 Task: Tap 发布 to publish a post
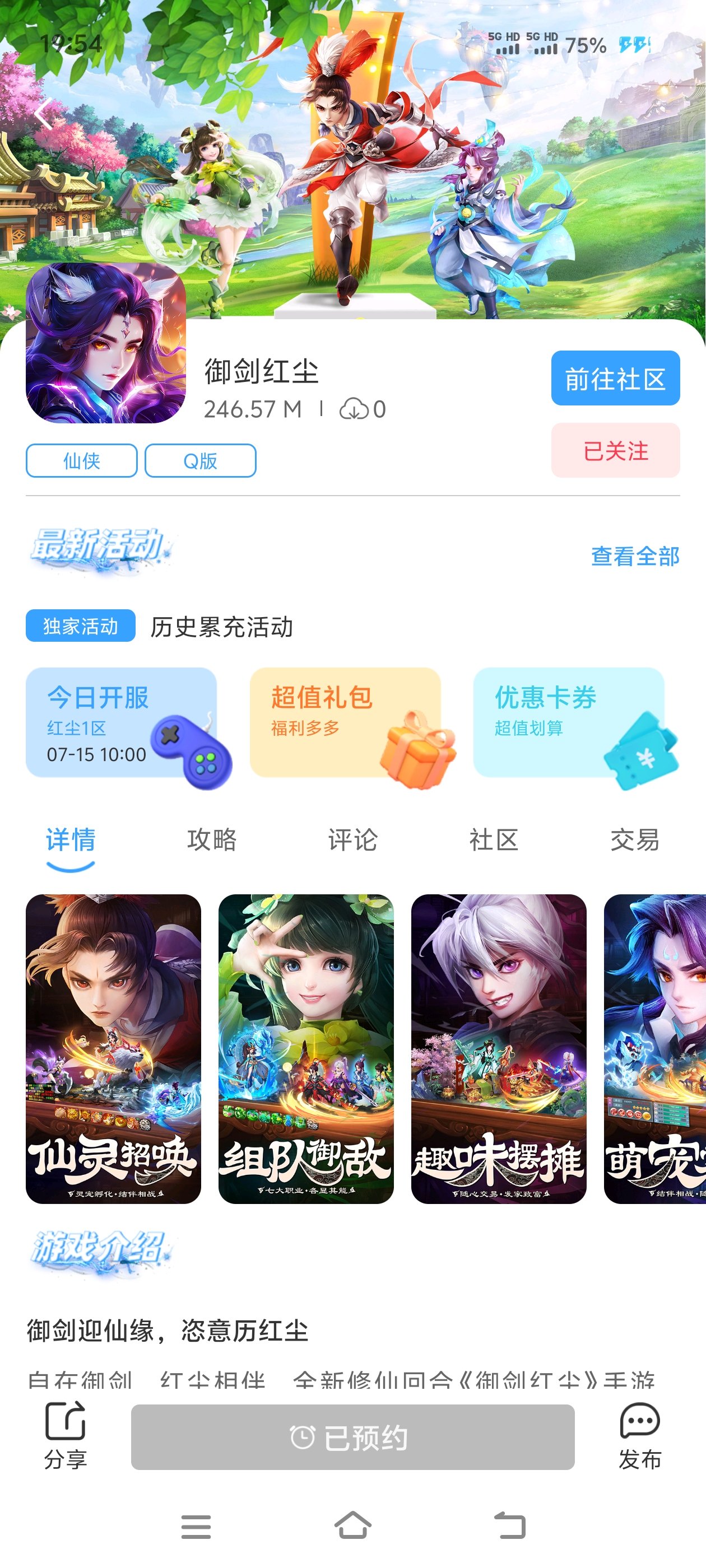click(640, 1436)
